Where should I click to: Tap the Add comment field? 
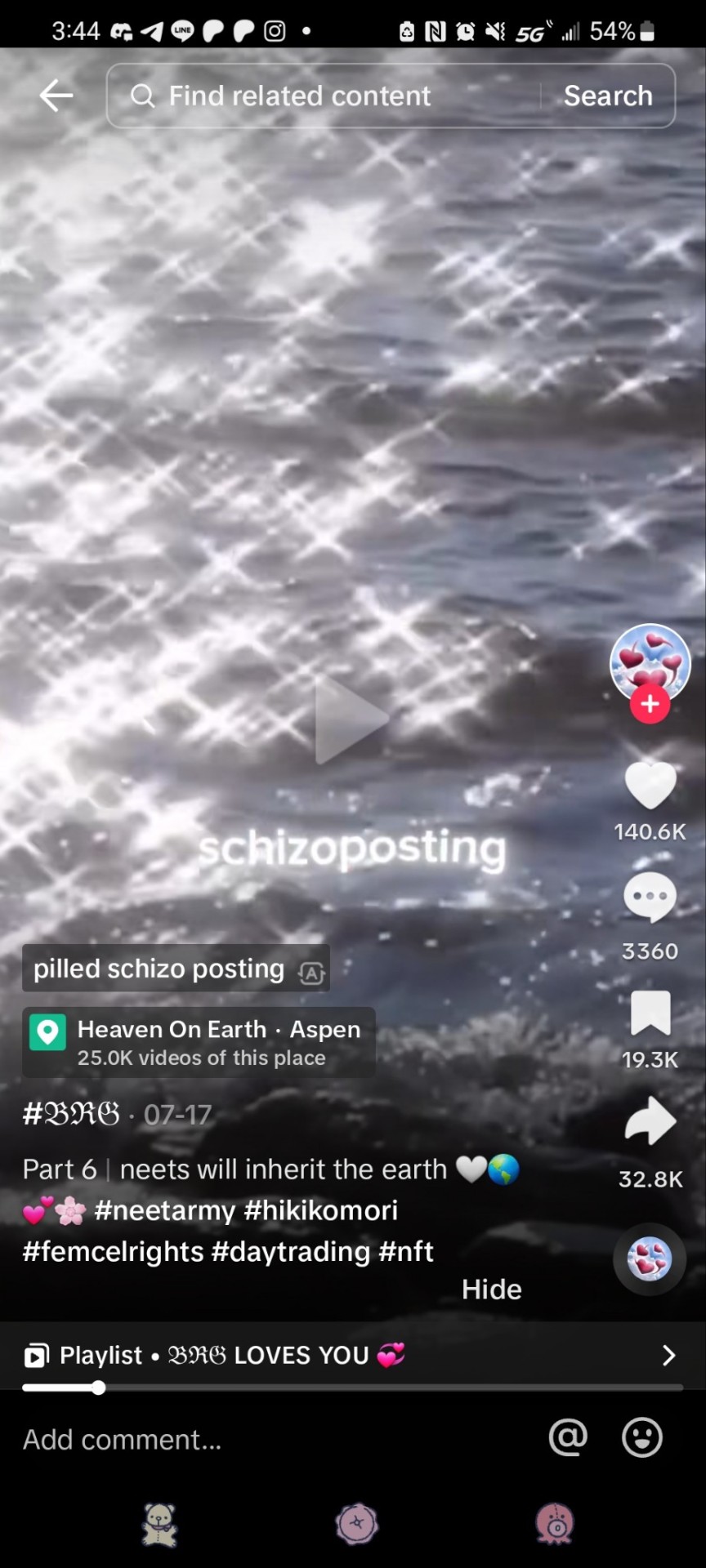(x=245, y=1439)
